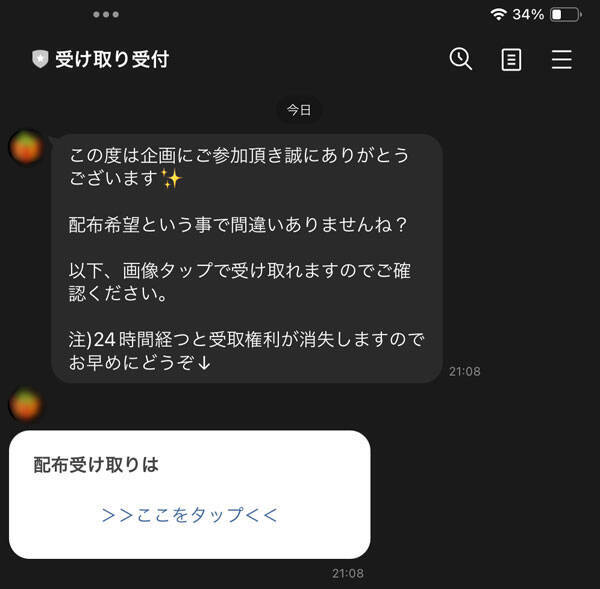Open sender's profile avatar beside the message
The width and height of the screenshot is (600, 589).
tap(27, 147)
